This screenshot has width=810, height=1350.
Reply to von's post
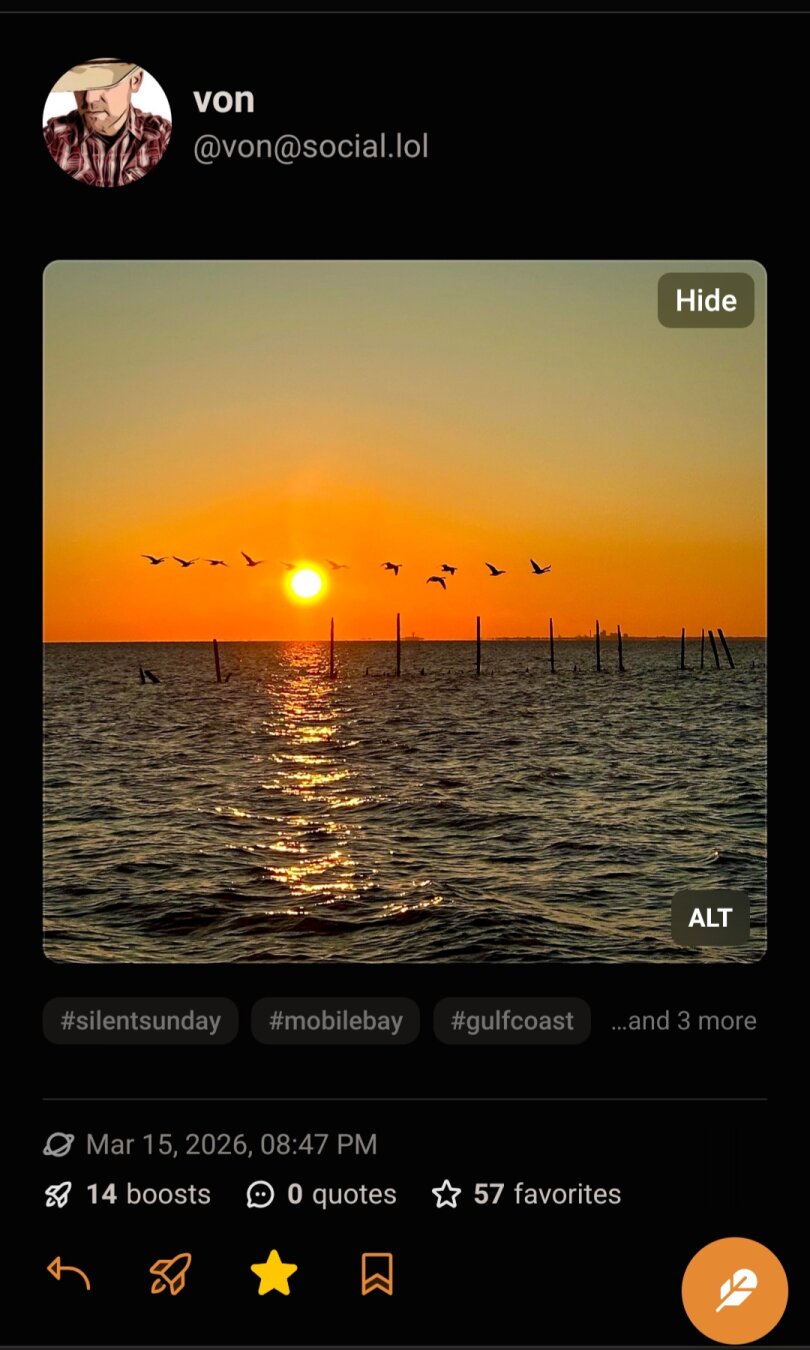(69, 1273)
